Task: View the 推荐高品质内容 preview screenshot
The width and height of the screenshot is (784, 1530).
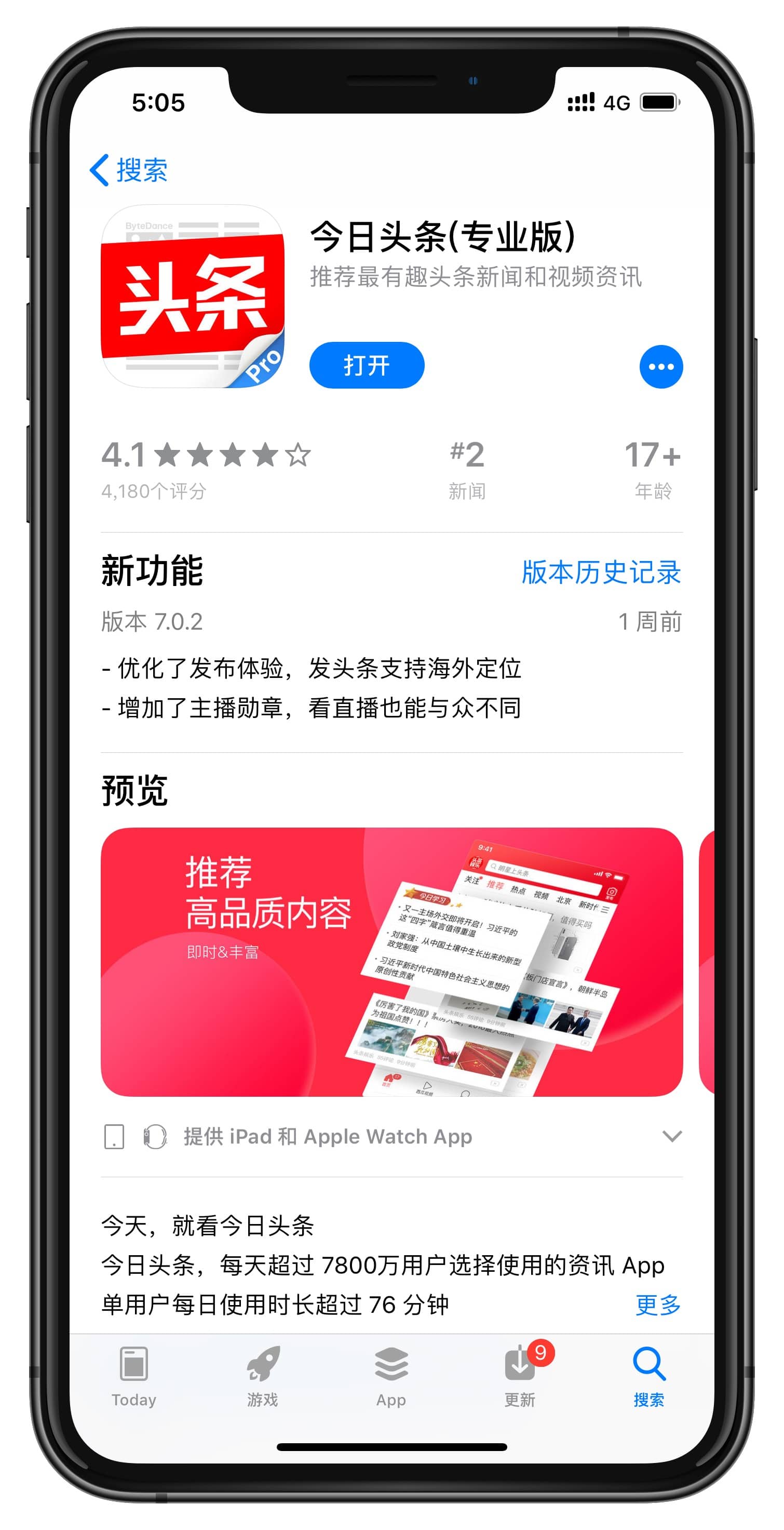Action: [x=391, y=961]
